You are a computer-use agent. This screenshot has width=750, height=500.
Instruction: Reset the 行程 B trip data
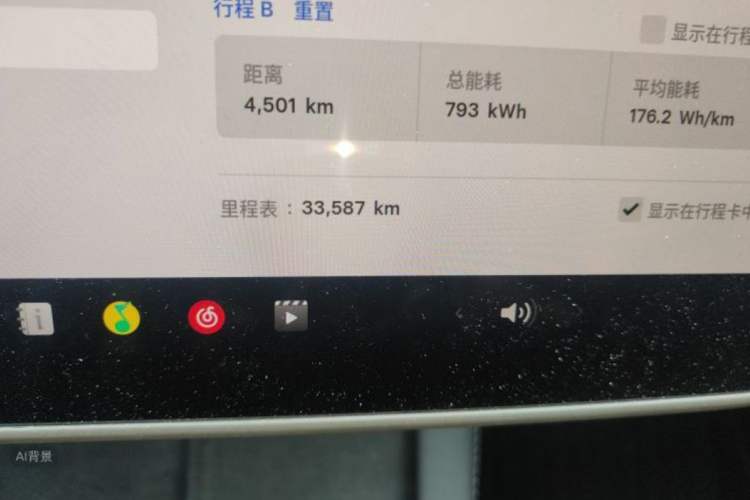[313, 12]
